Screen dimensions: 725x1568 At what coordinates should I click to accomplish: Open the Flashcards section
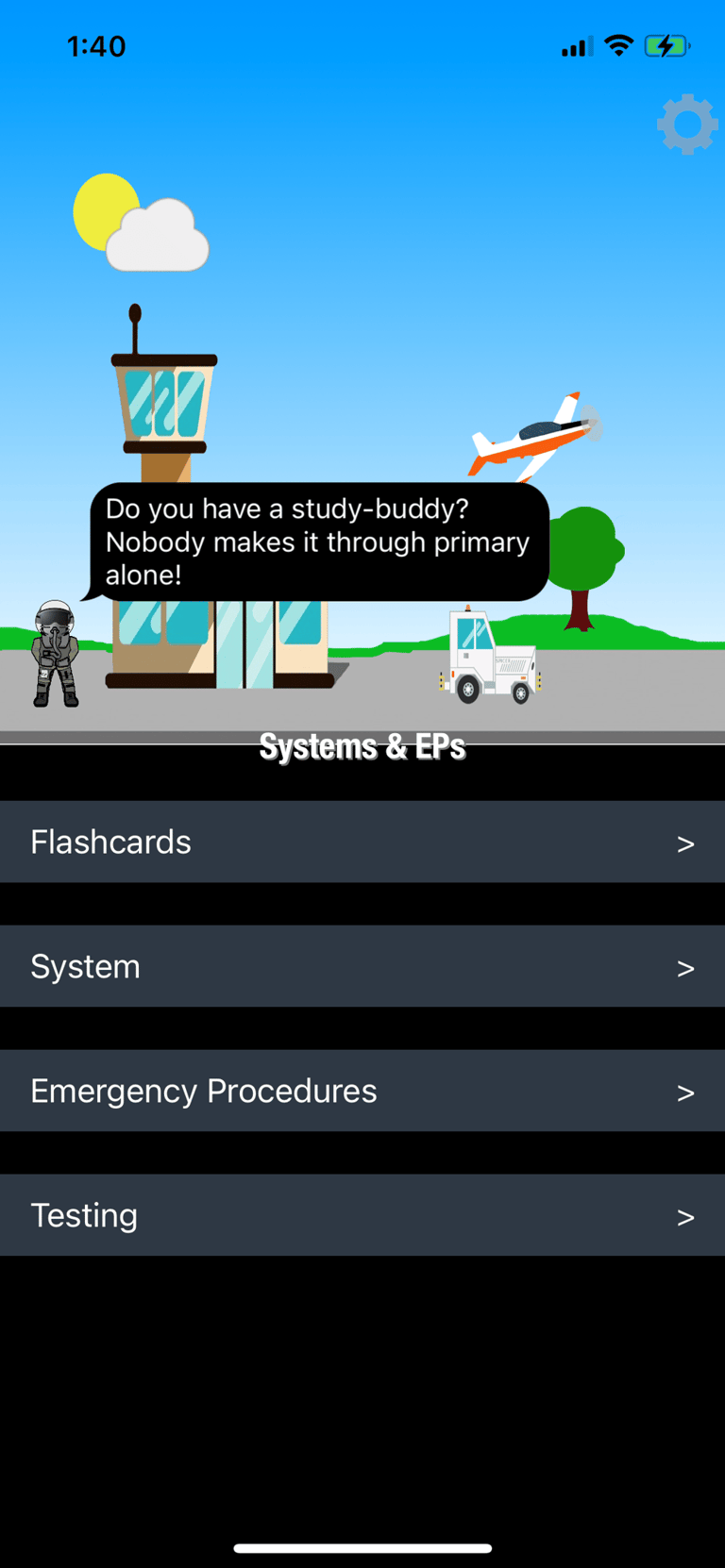click(x=362, y=842)
